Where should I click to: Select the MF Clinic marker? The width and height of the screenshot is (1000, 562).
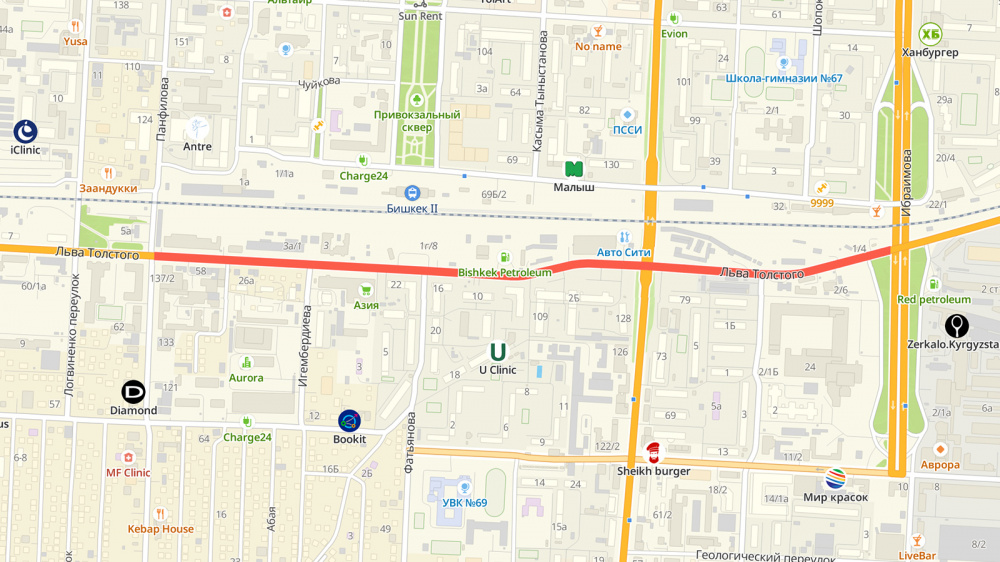click(129, 458)
